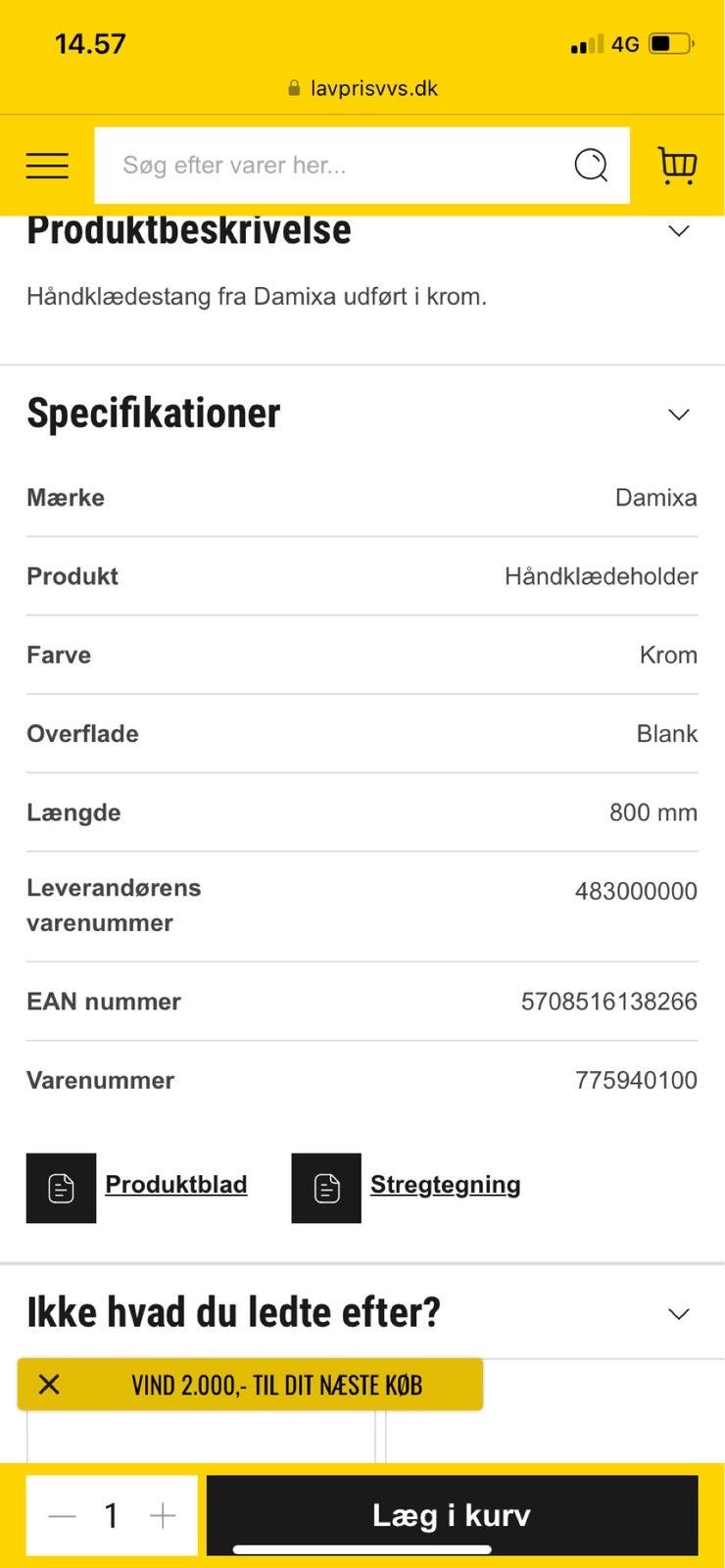This screenshot has height=1568, width=725.
Task: Add the product with Læg i kurv
Action: [452, 1515]
